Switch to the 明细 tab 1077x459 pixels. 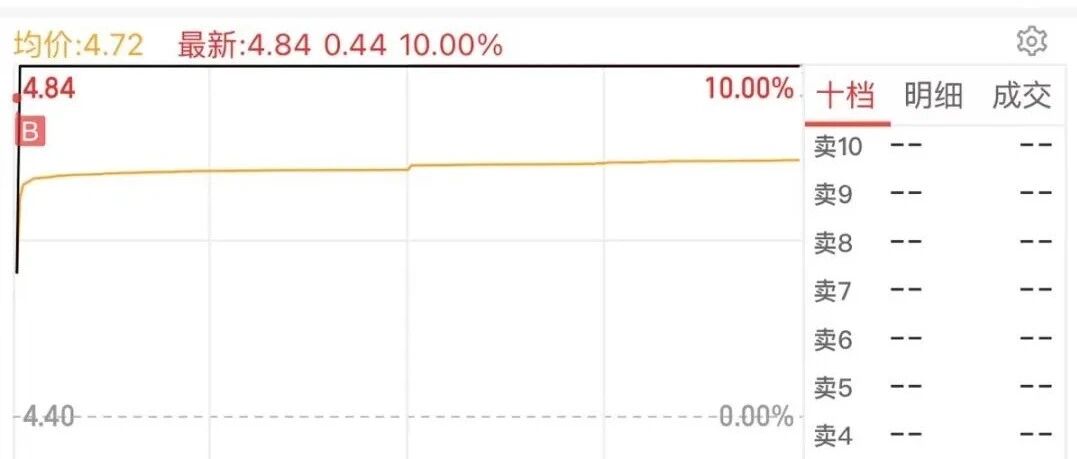(933, 96)
